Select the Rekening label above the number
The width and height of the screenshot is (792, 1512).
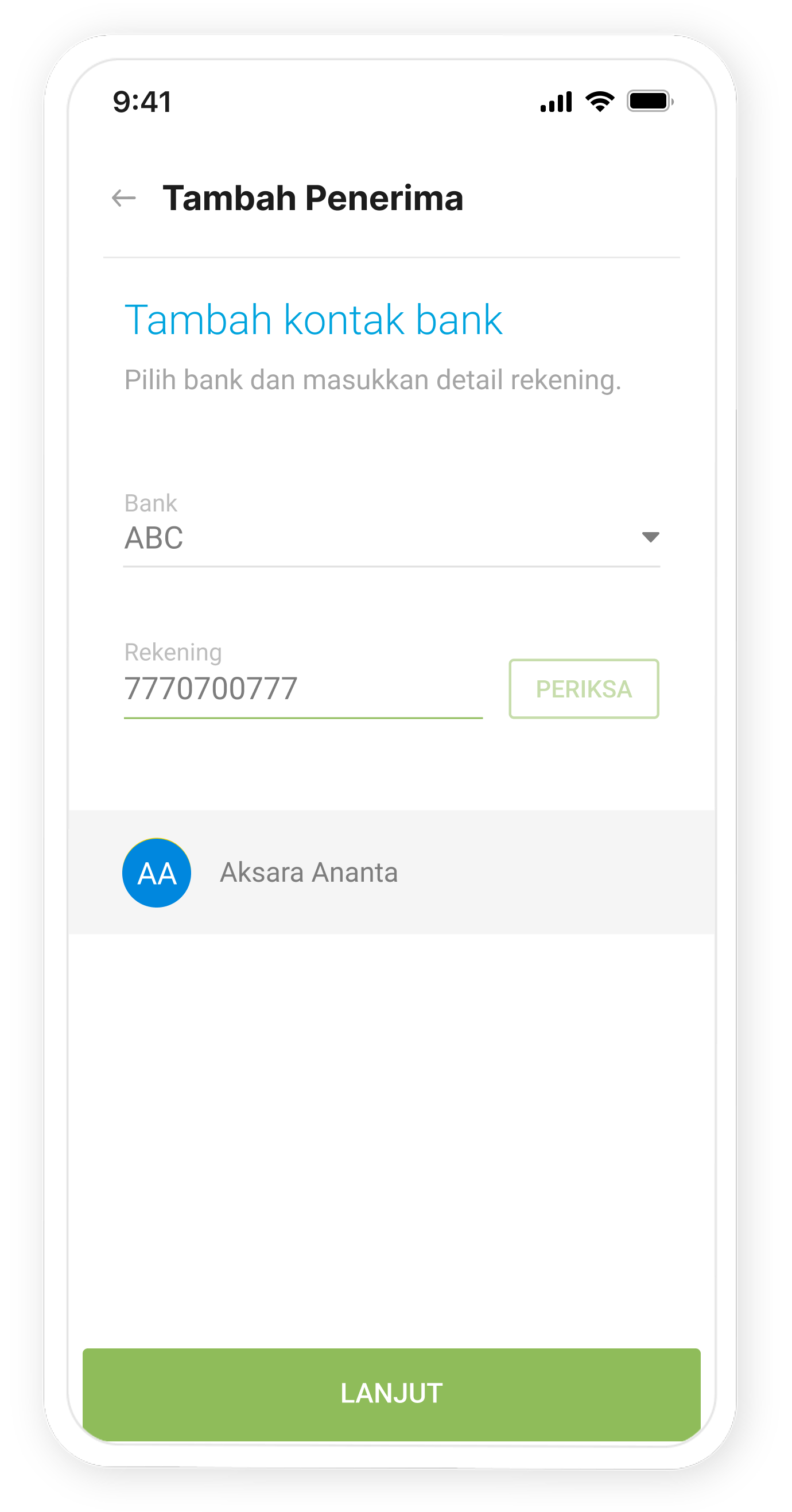(172, 652)
